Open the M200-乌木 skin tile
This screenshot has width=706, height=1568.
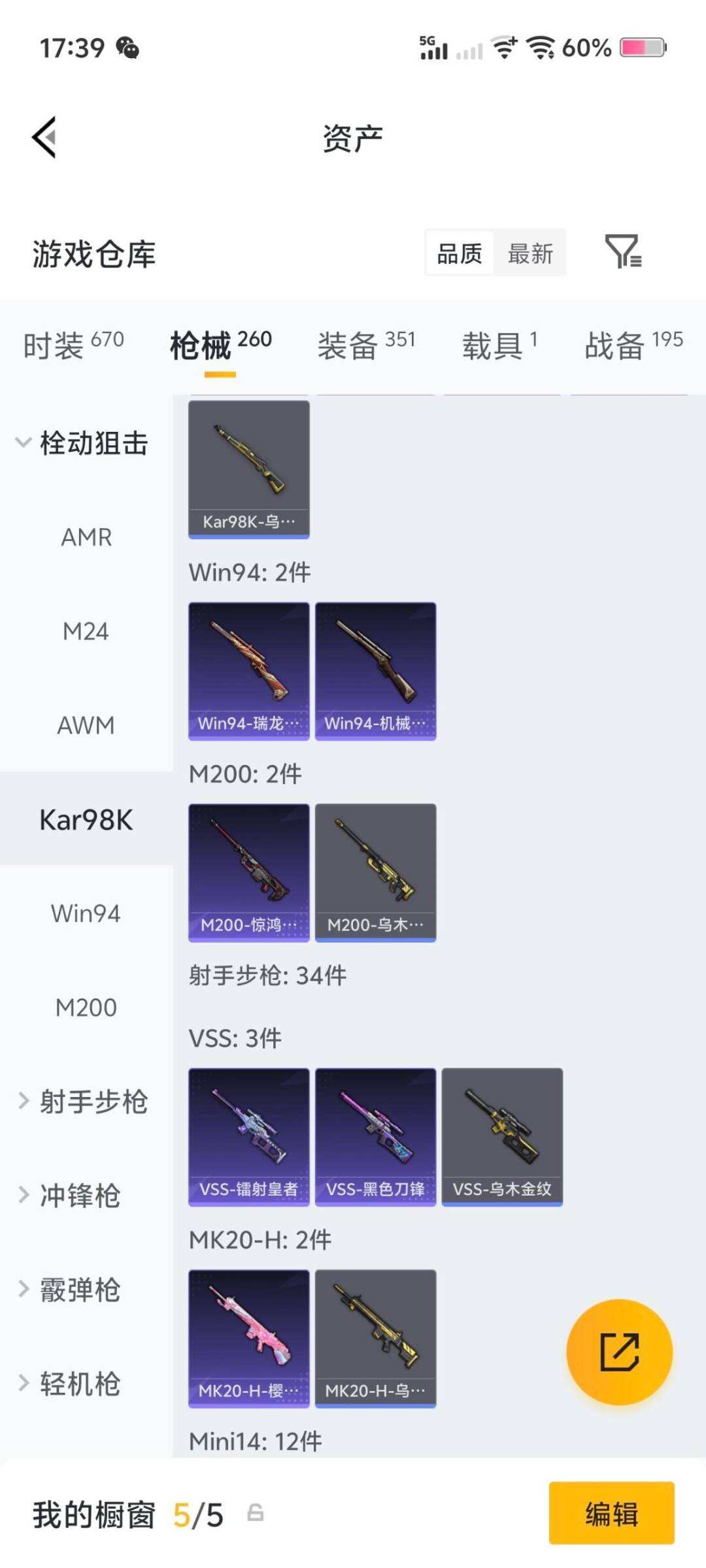pyautogui.click(x=375, y=872)
